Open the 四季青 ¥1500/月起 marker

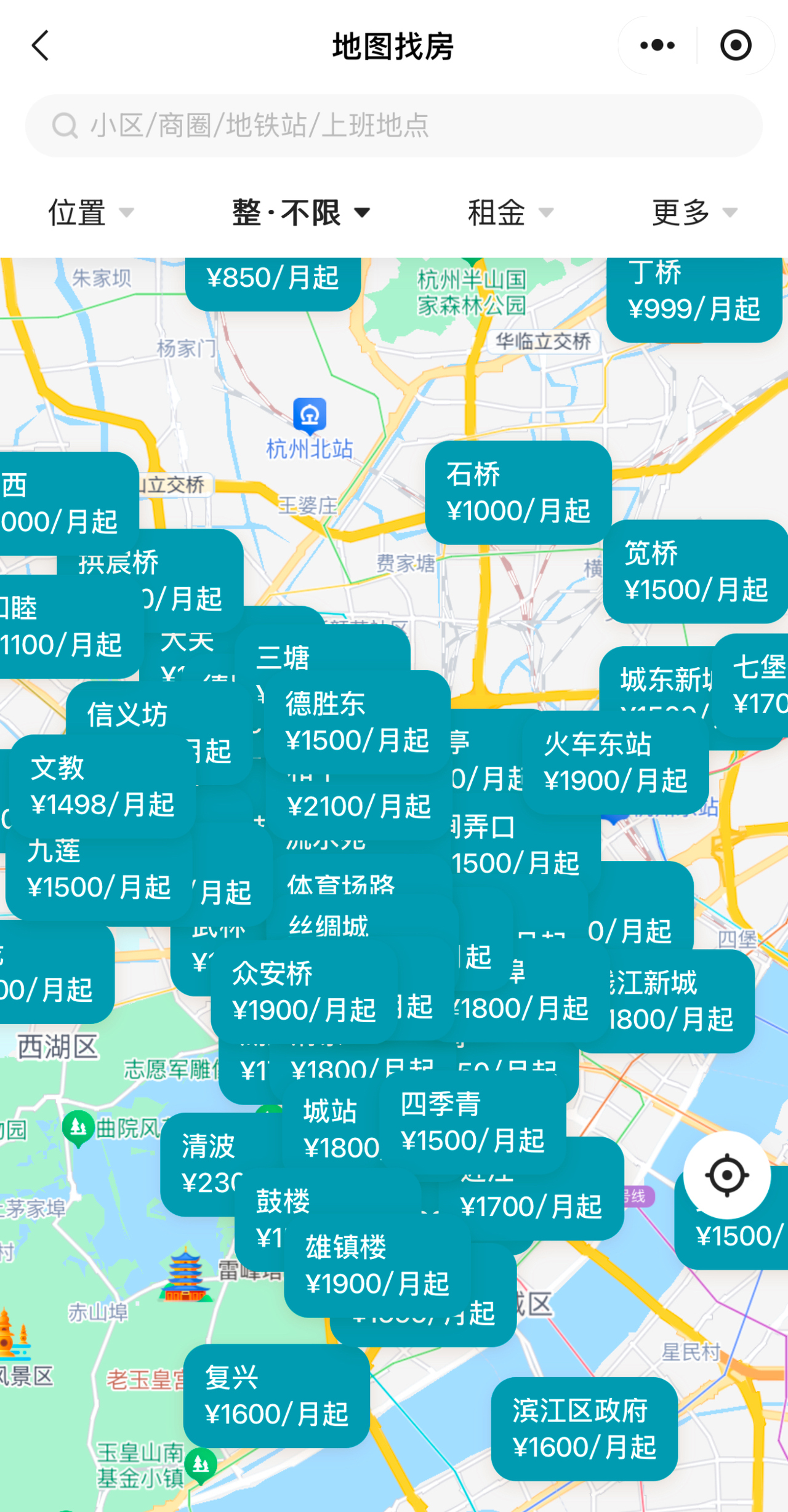tap(472, 1122)
